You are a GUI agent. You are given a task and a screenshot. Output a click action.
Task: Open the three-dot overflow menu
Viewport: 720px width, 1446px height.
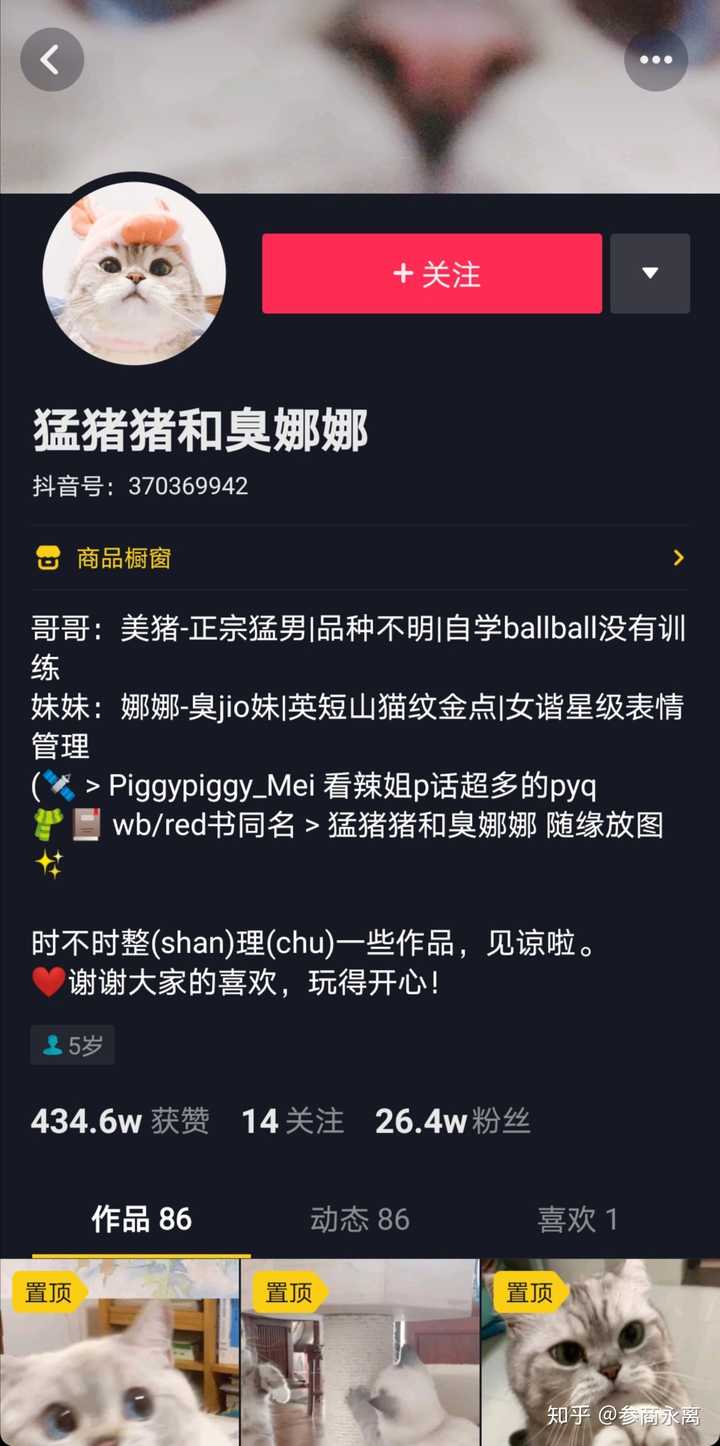tap(656, 60)
